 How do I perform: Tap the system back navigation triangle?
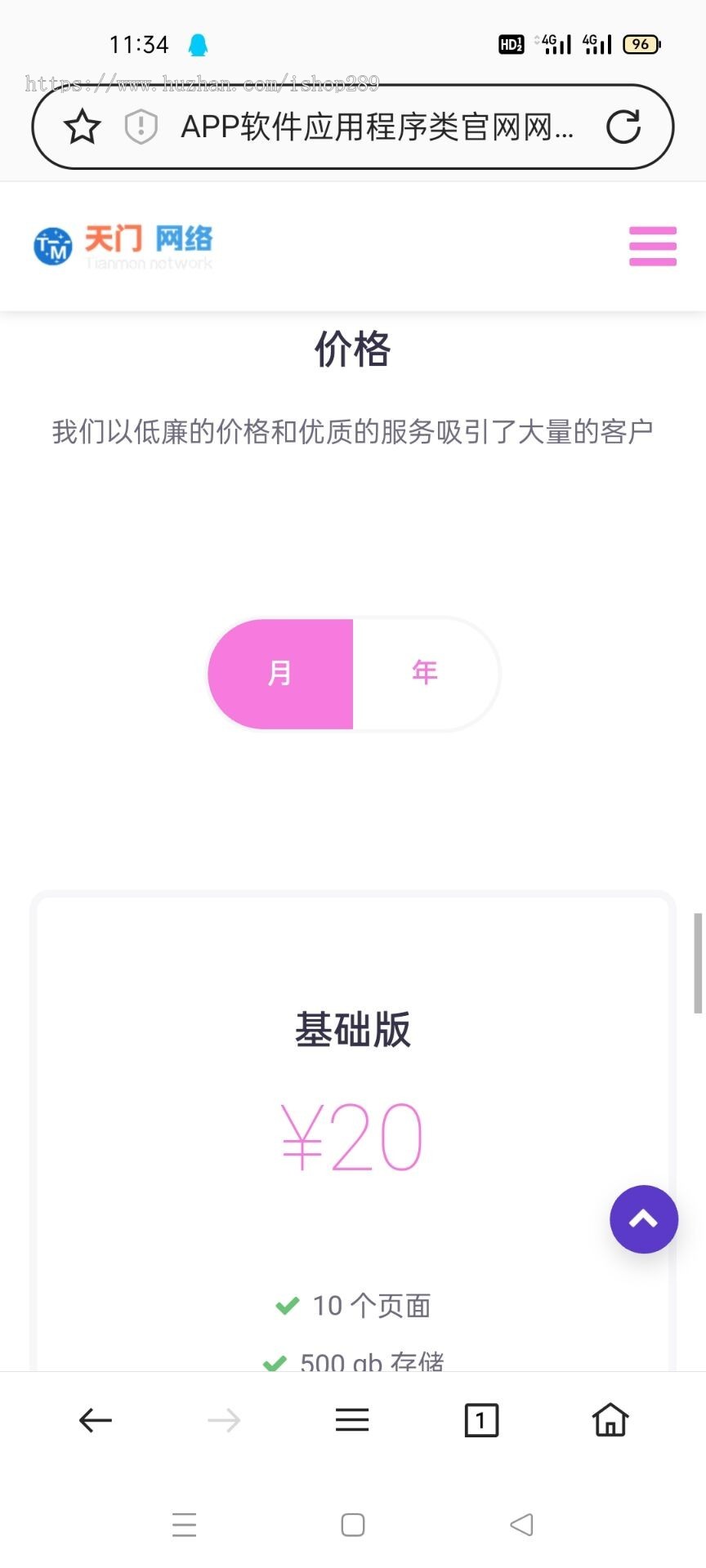521,1525
